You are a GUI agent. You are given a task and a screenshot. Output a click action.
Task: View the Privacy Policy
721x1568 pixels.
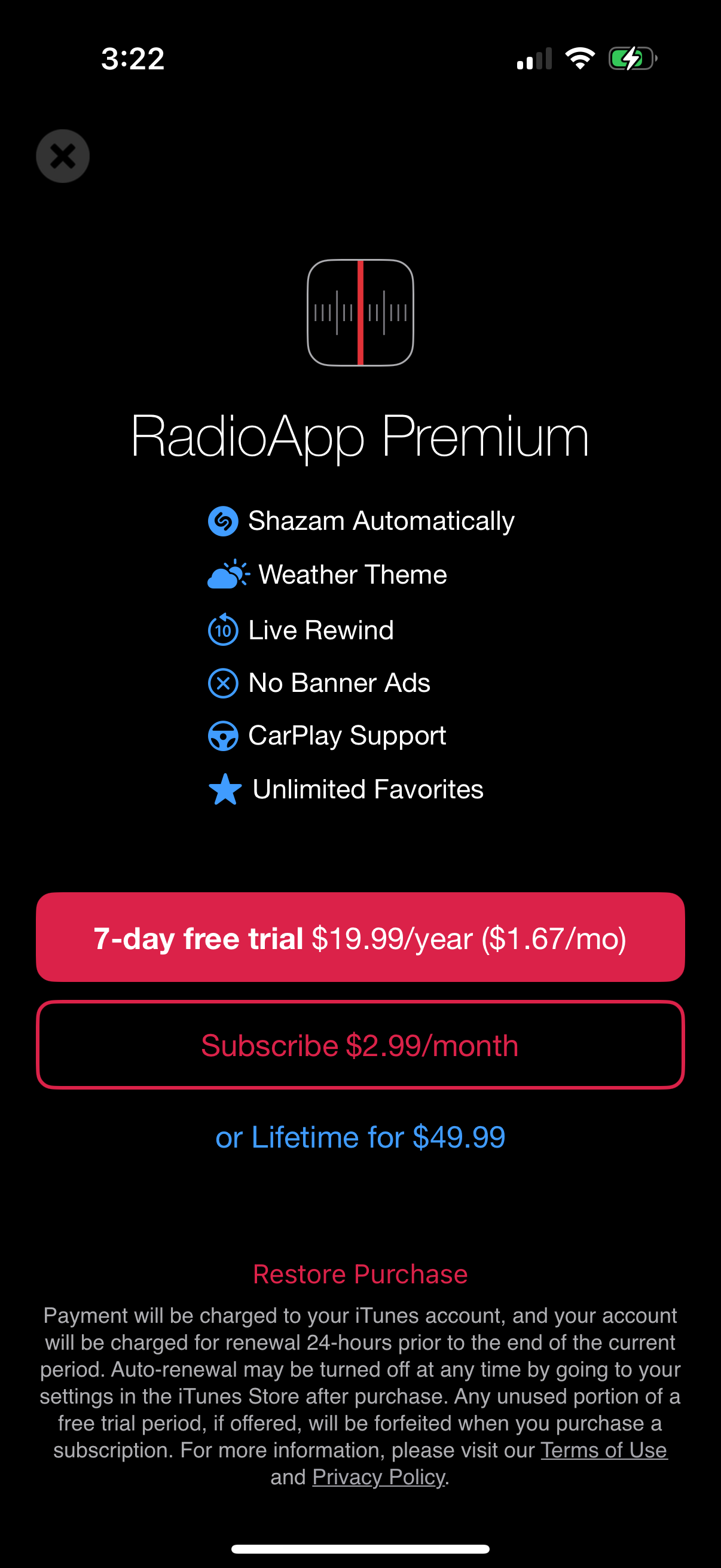(377, 1477)
